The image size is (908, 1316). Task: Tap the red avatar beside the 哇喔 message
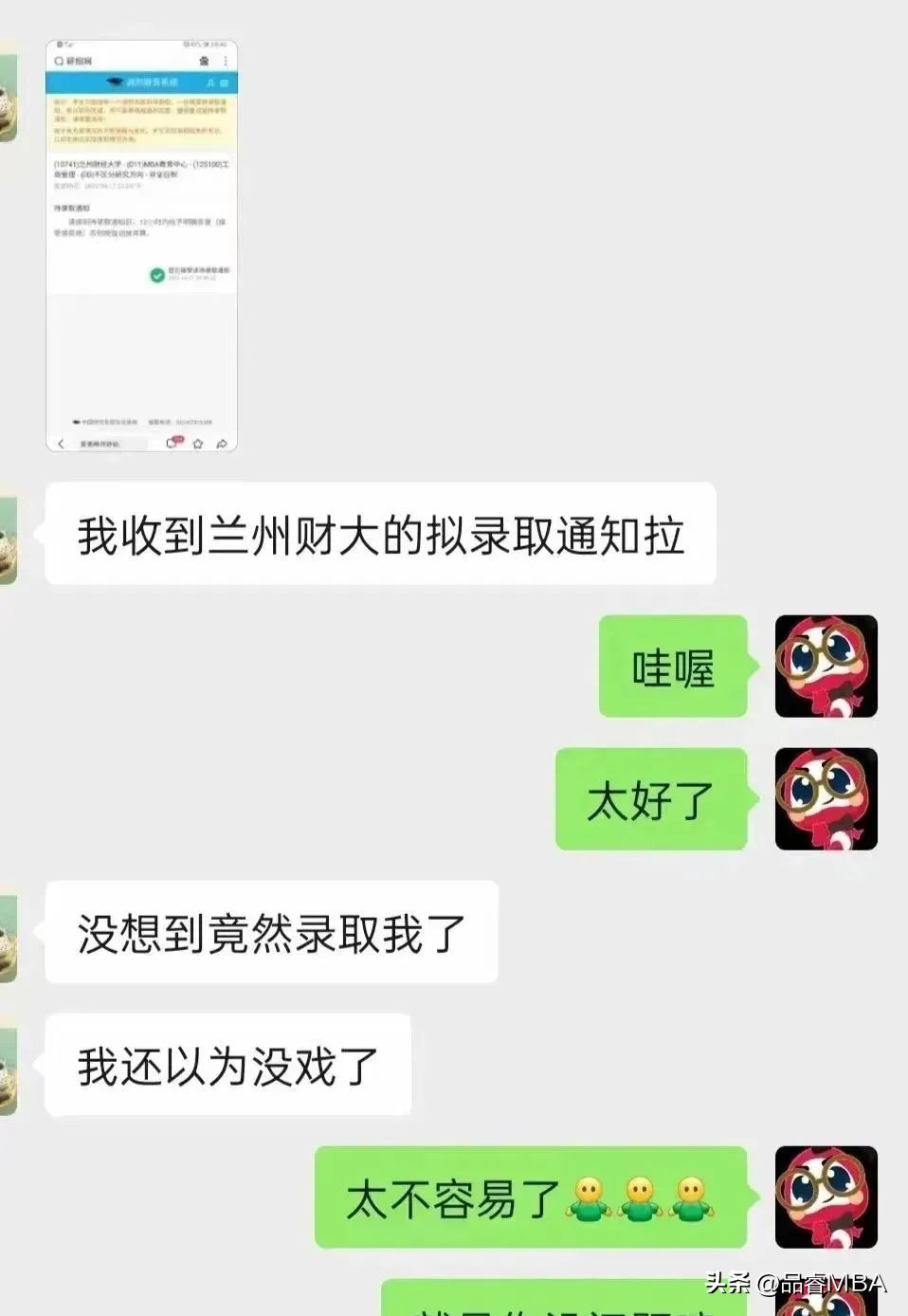click(x=826, y=667)
